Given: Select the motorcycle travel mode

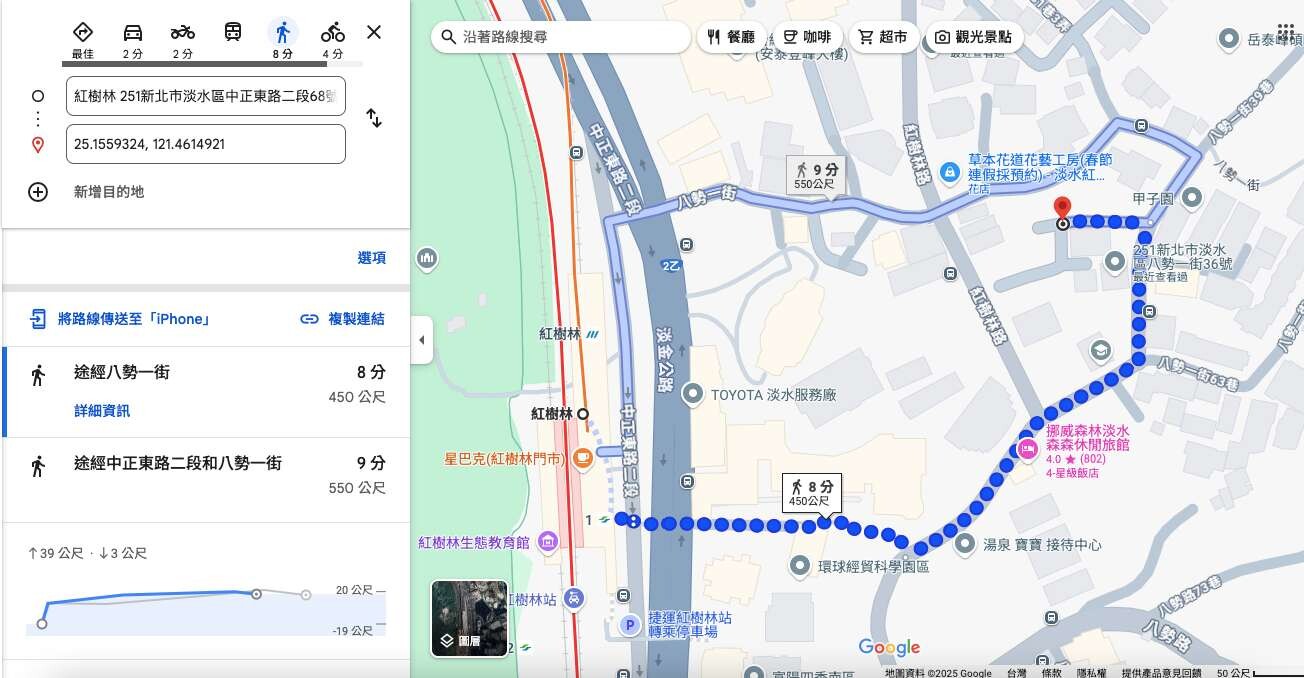Looking at the screenshot, I should (x=182, y=38).
